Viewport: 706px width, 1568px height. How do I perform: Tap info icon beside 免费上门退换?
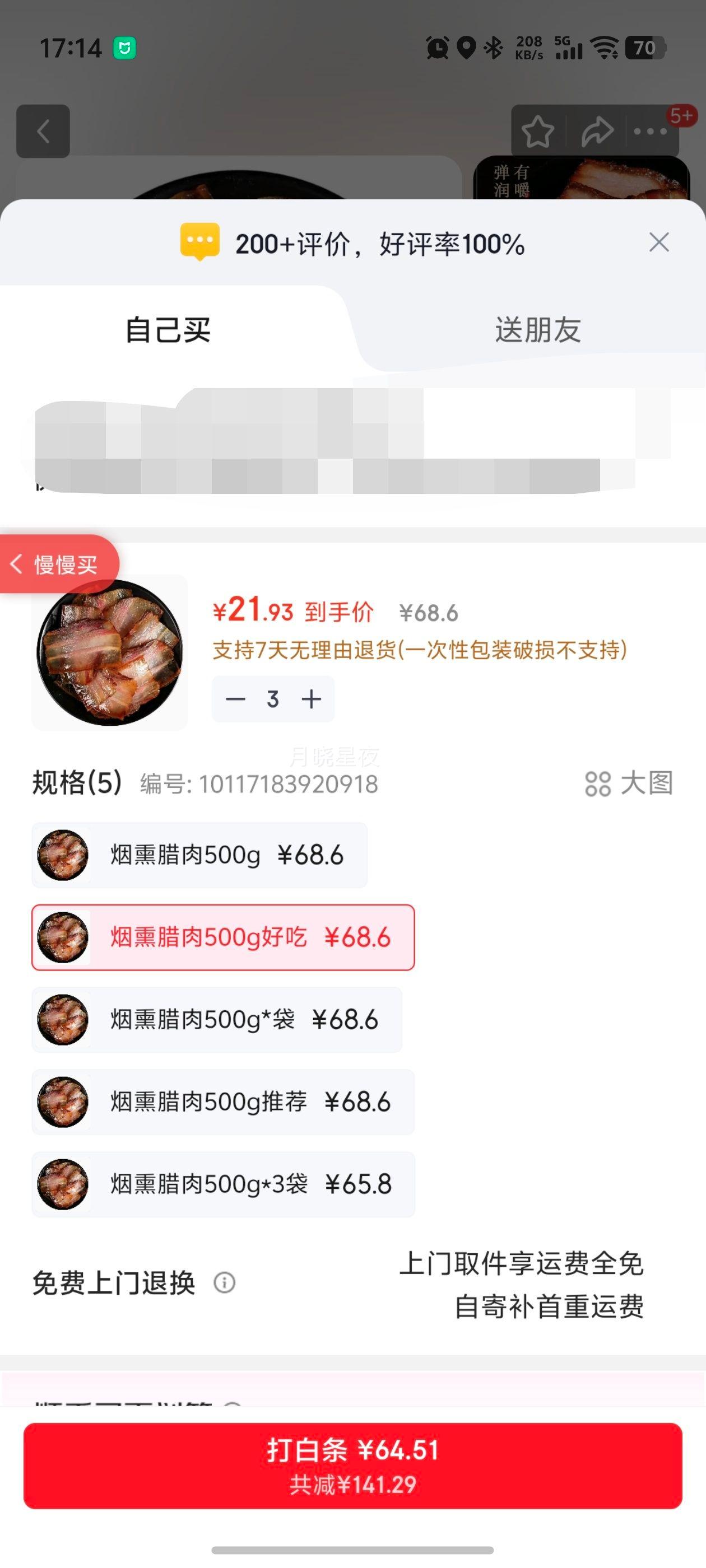pyautogui.click(x=225, y=1284)
